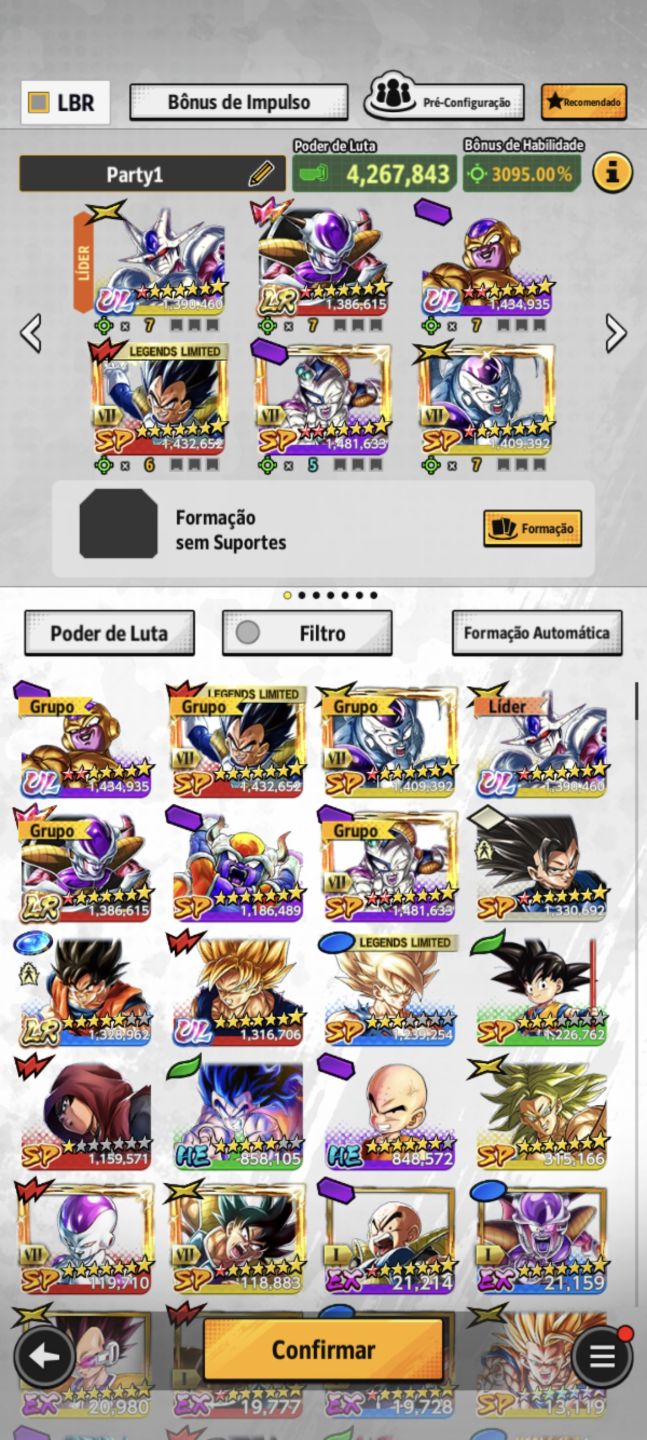Open the Filtro option
647x1440 pixels.
click(307, 633)
